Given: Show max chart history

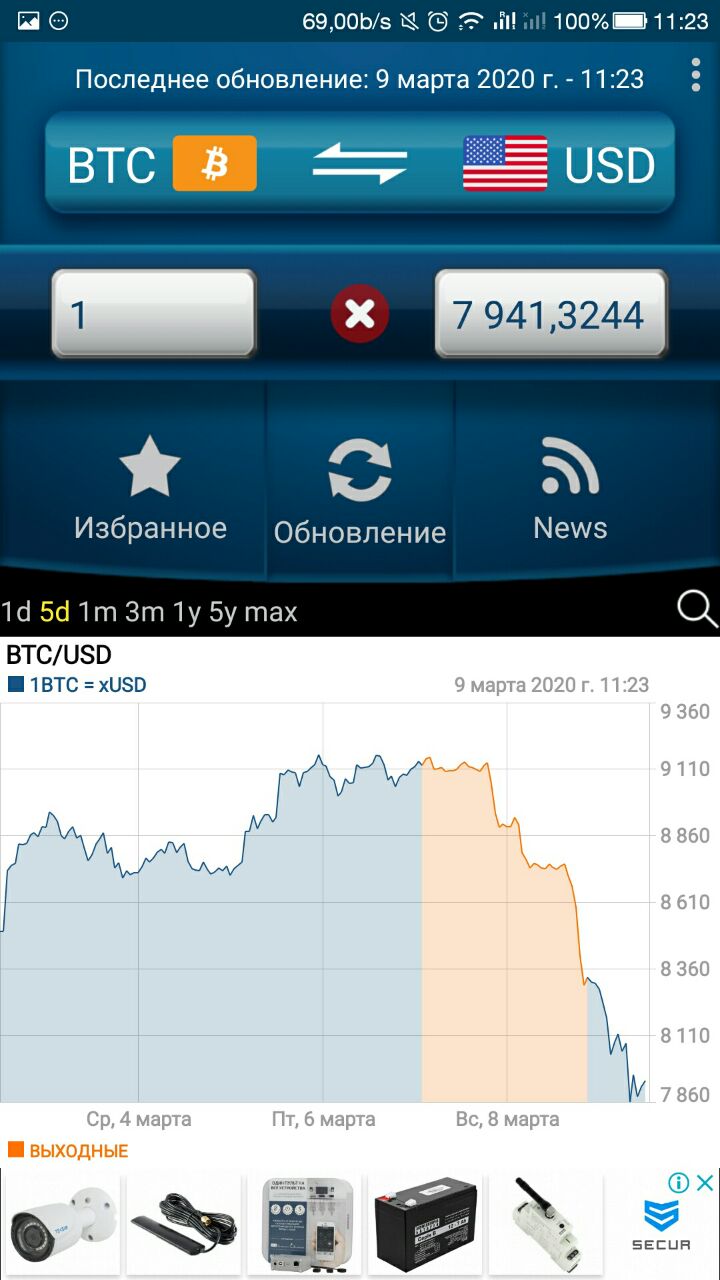Looking at the screenshot, I should (x=271, y=612).
